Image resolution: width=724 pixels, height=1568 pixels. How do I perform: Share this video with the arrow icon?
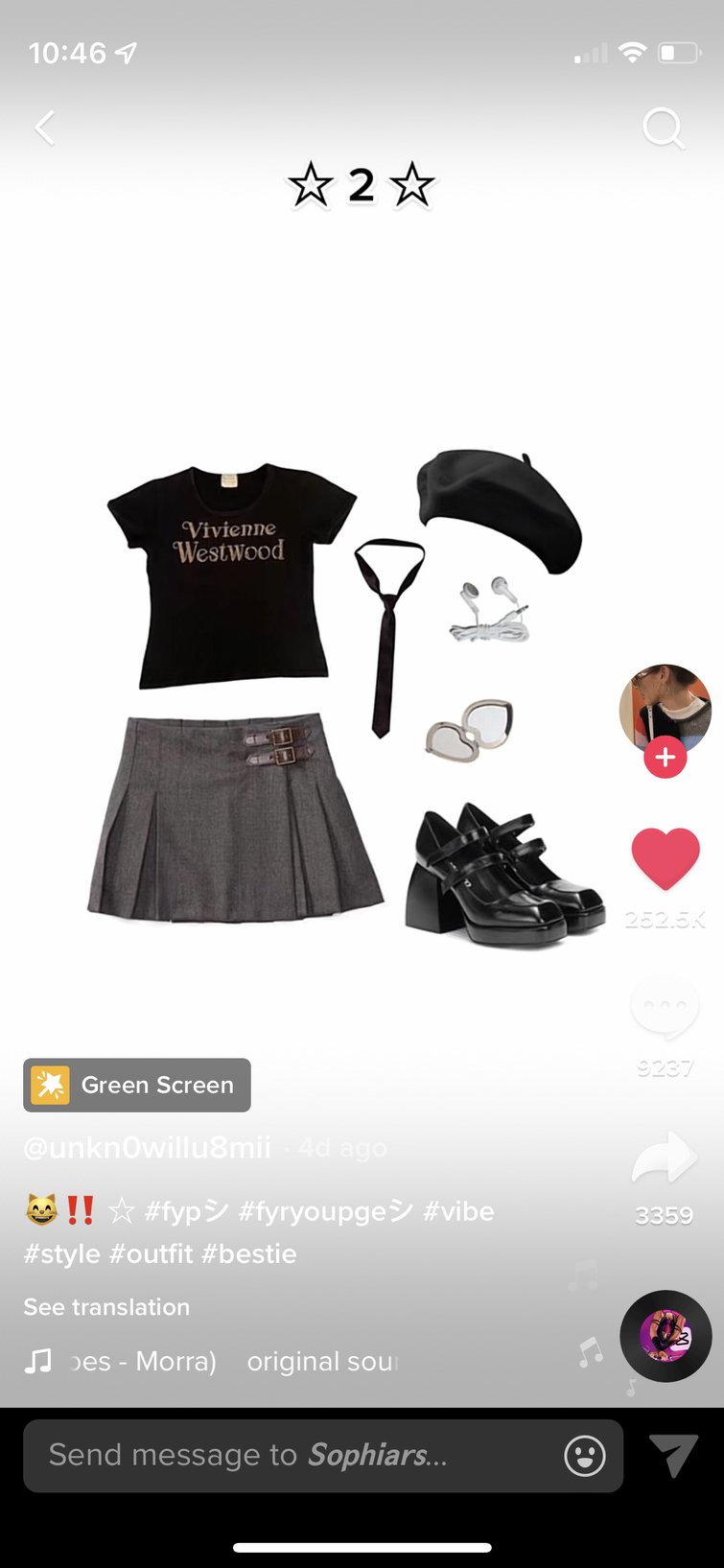click(664, 1158)
